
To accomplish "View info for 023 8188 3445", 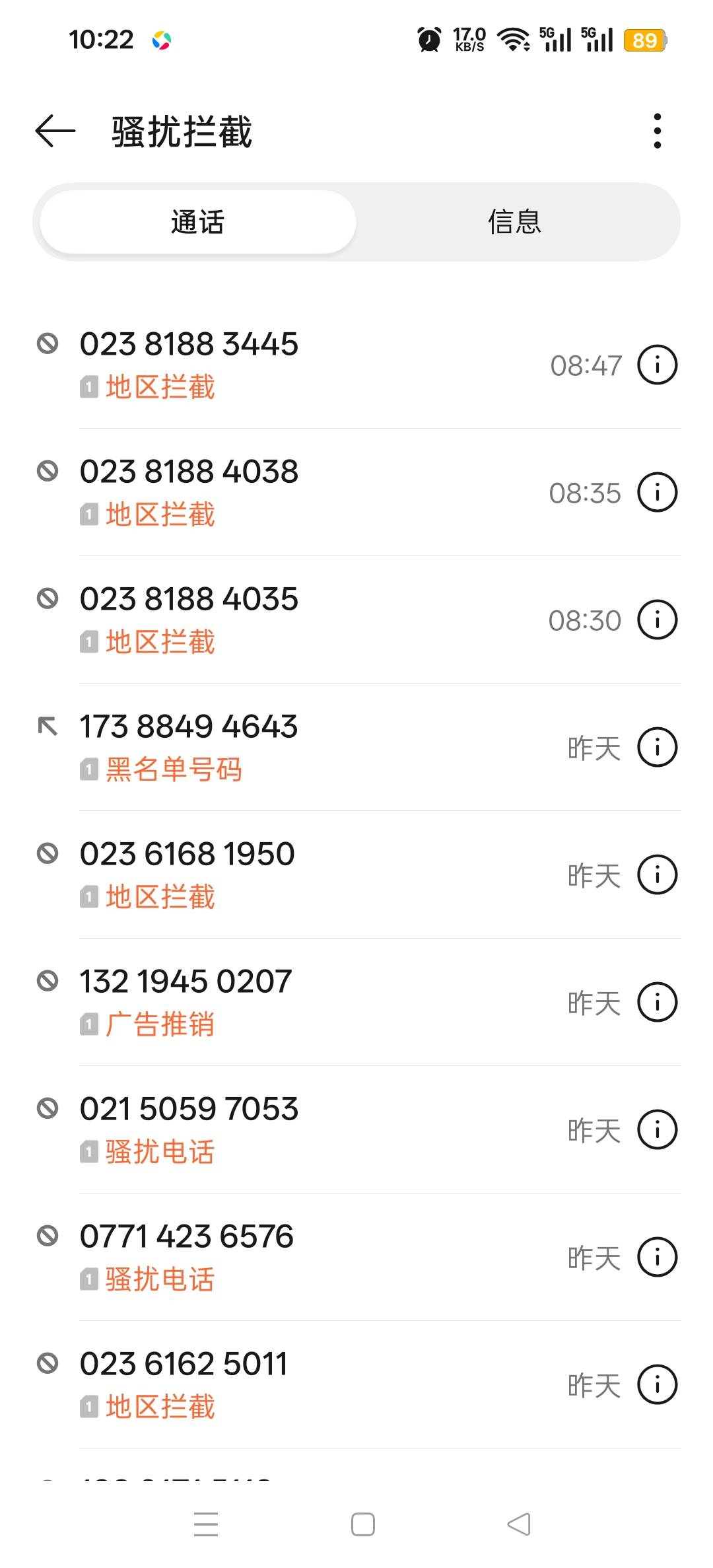I will click(x=657, y=365).
